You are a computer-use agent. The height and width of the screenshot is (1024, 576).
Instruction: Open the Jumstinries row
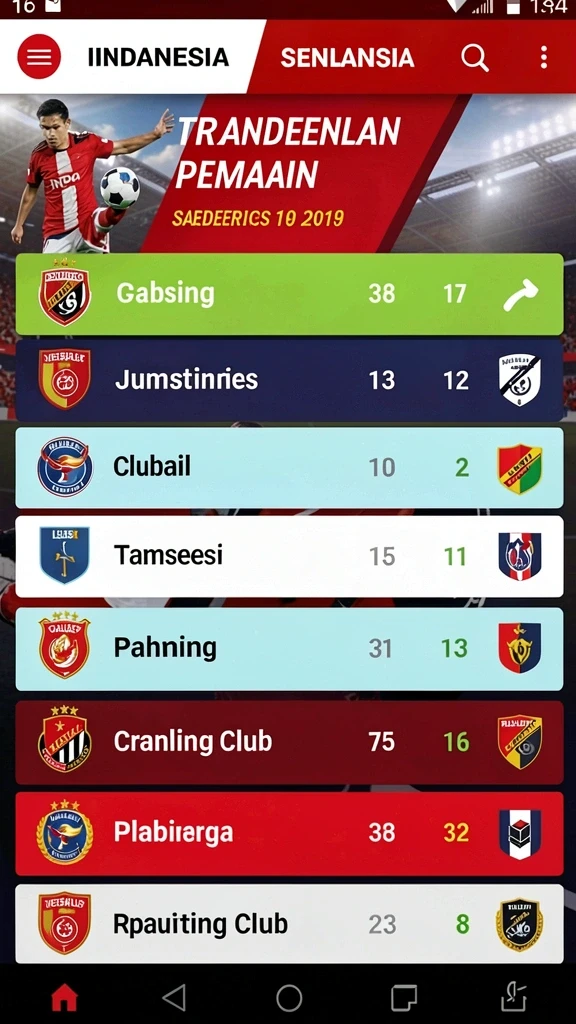(x=289, y=380)
